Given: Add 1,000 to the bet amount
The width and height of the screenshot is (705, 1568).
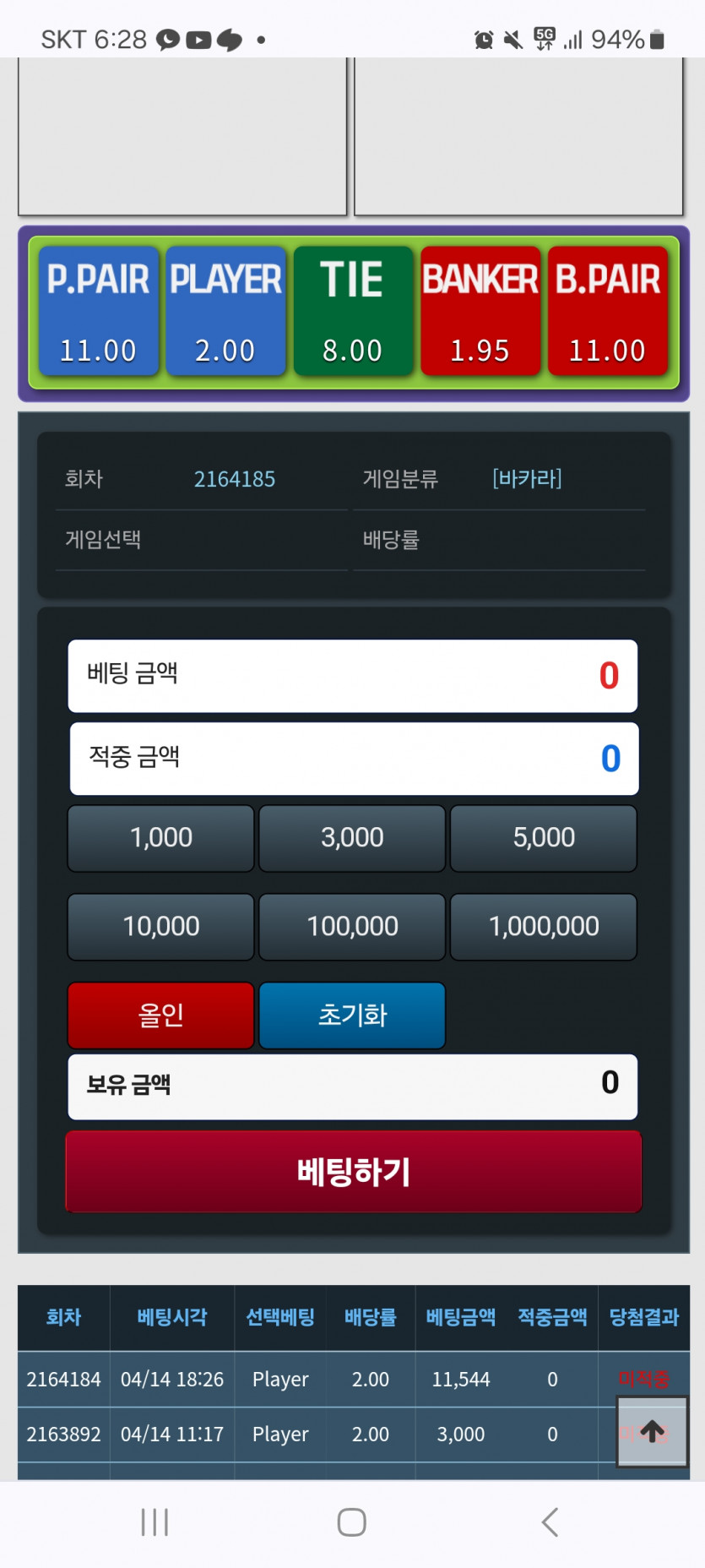Looking at the screenshot, I should 160,838.
